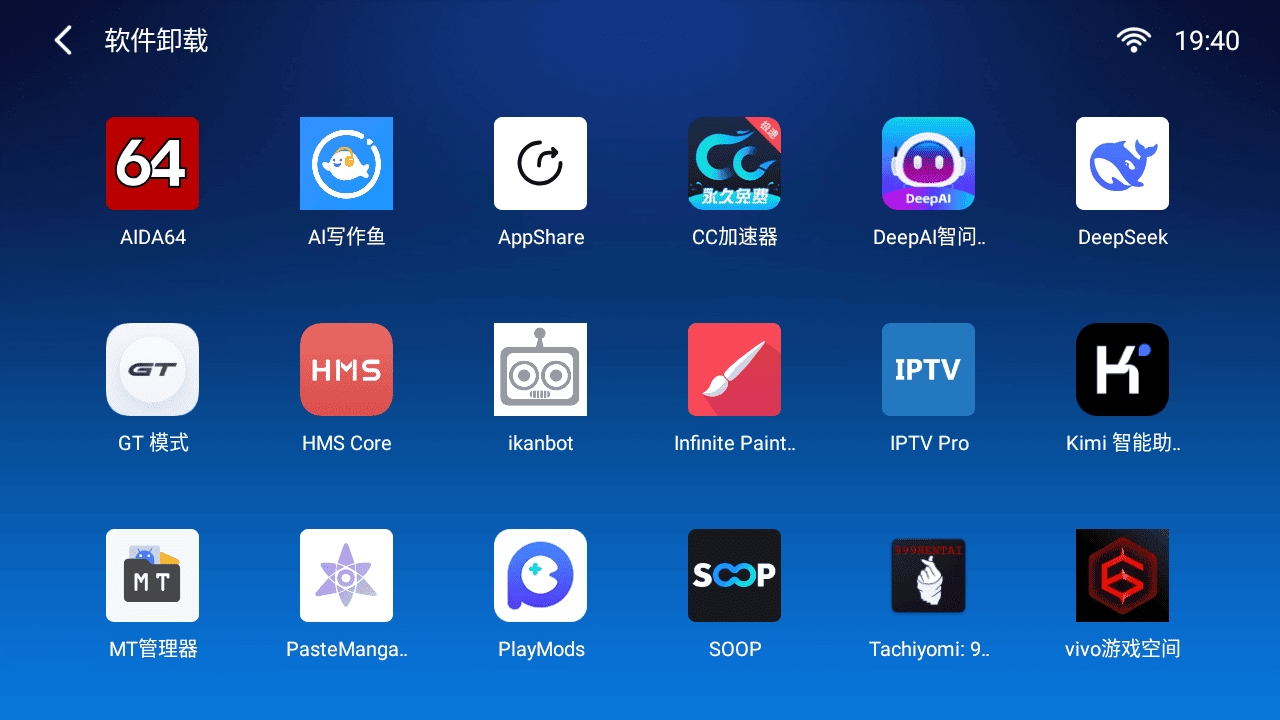Select HMS Core for uninstall
This screenshot has height=720, width=1280.
click(346, 370)
